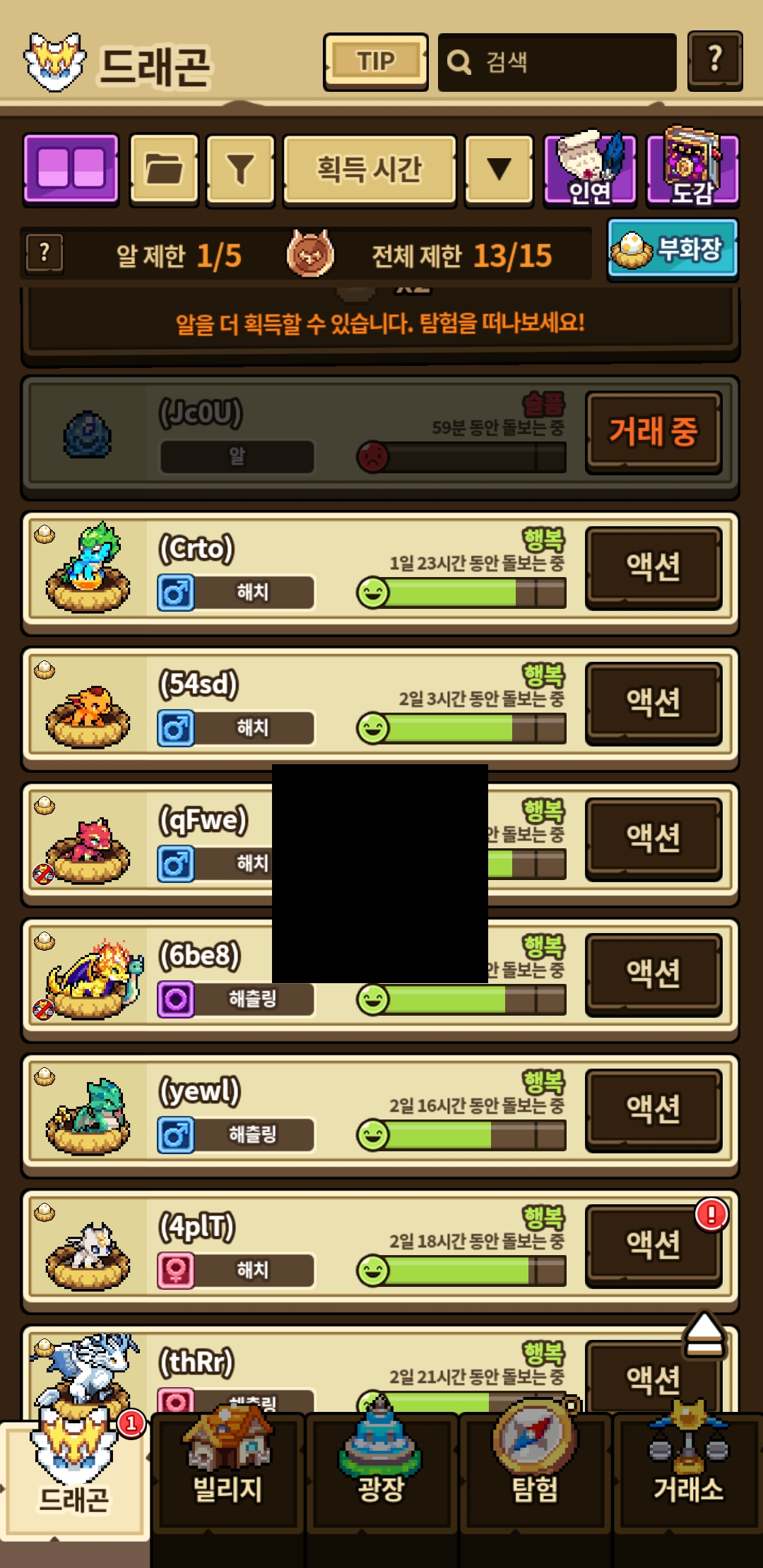The image size is (763, 1568).
Task: Tap 액션 for dragon 54sd
Action: coord(653,703)
